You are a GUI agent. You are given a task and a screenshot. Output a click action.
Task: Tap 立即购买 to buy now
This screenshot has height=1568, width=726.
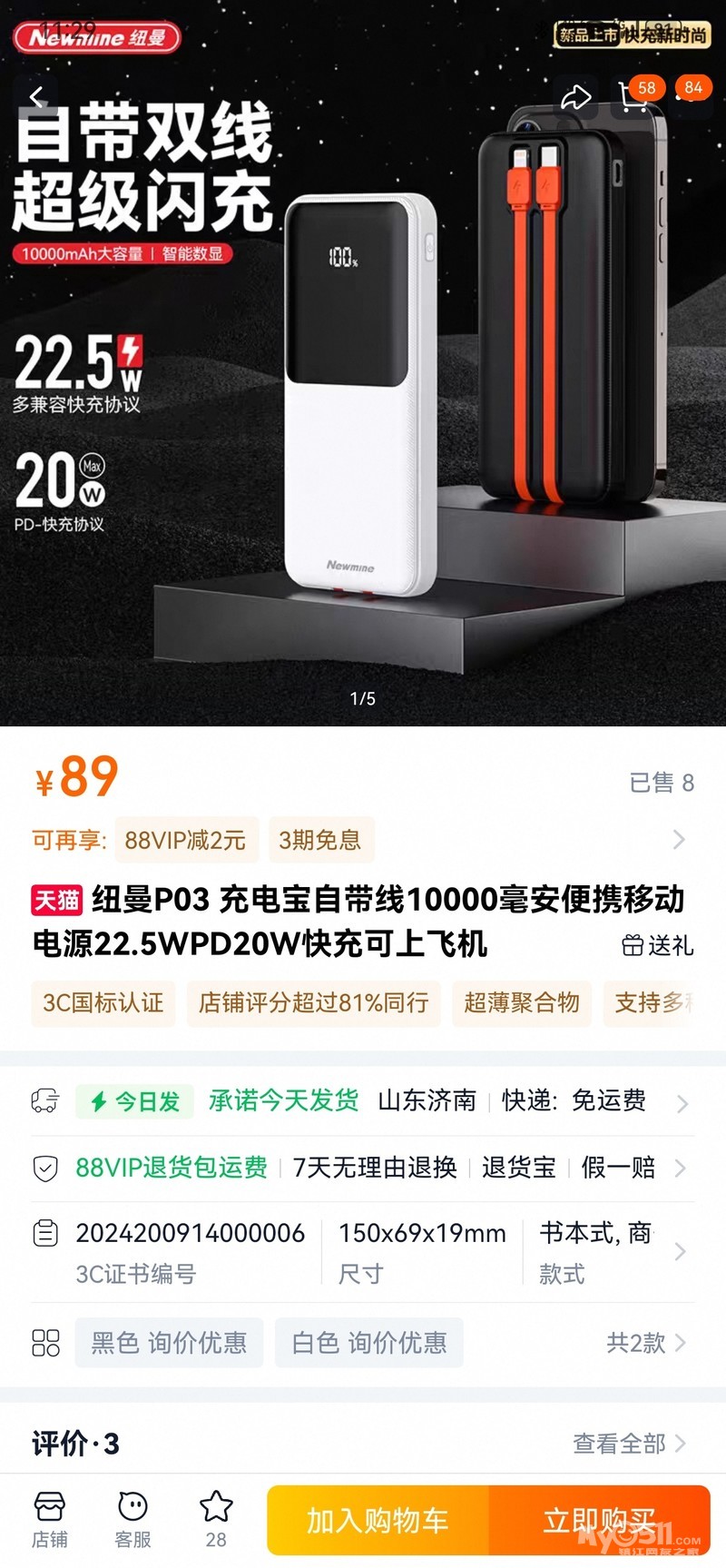tap(599, 1520)
